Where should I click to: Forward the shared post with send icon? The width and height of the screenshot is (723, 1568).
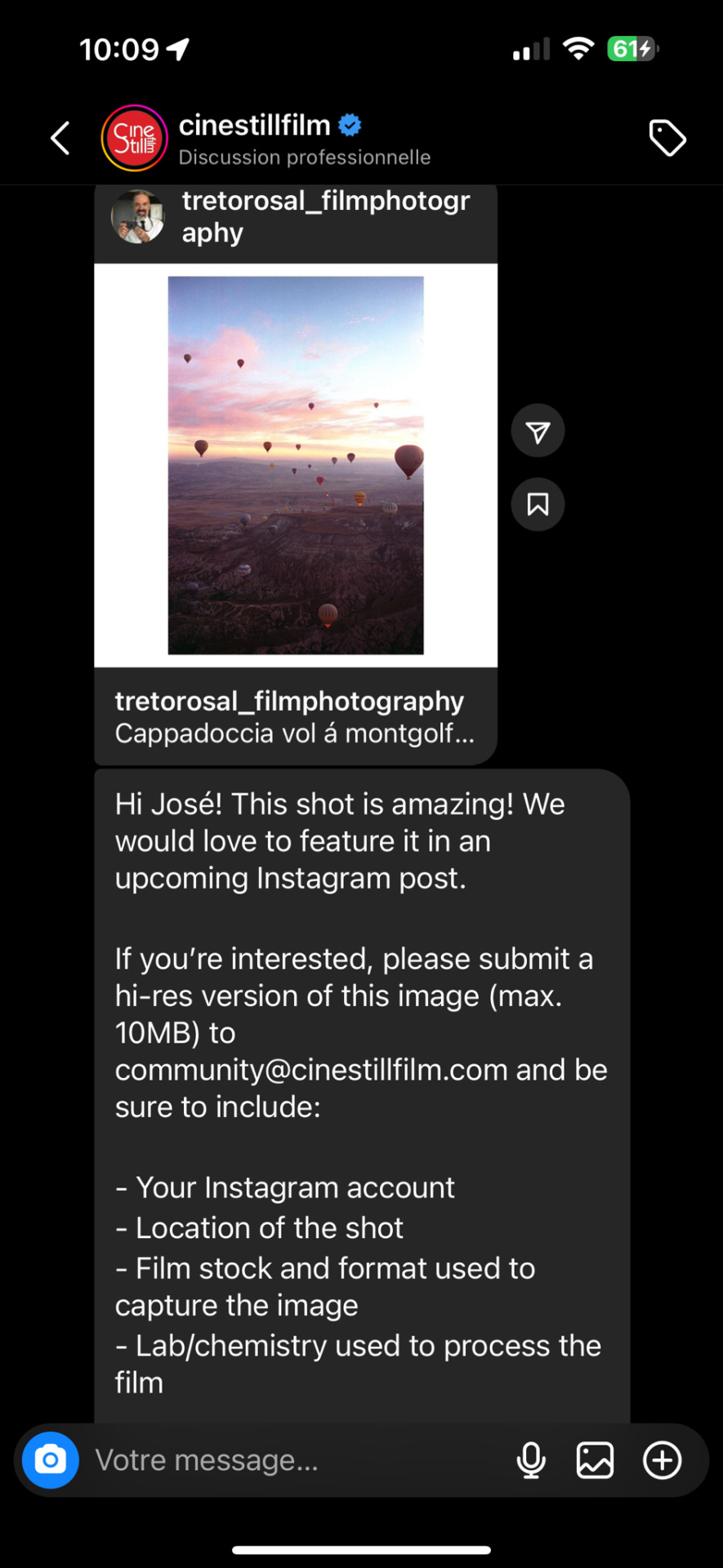tap(538, 431)
